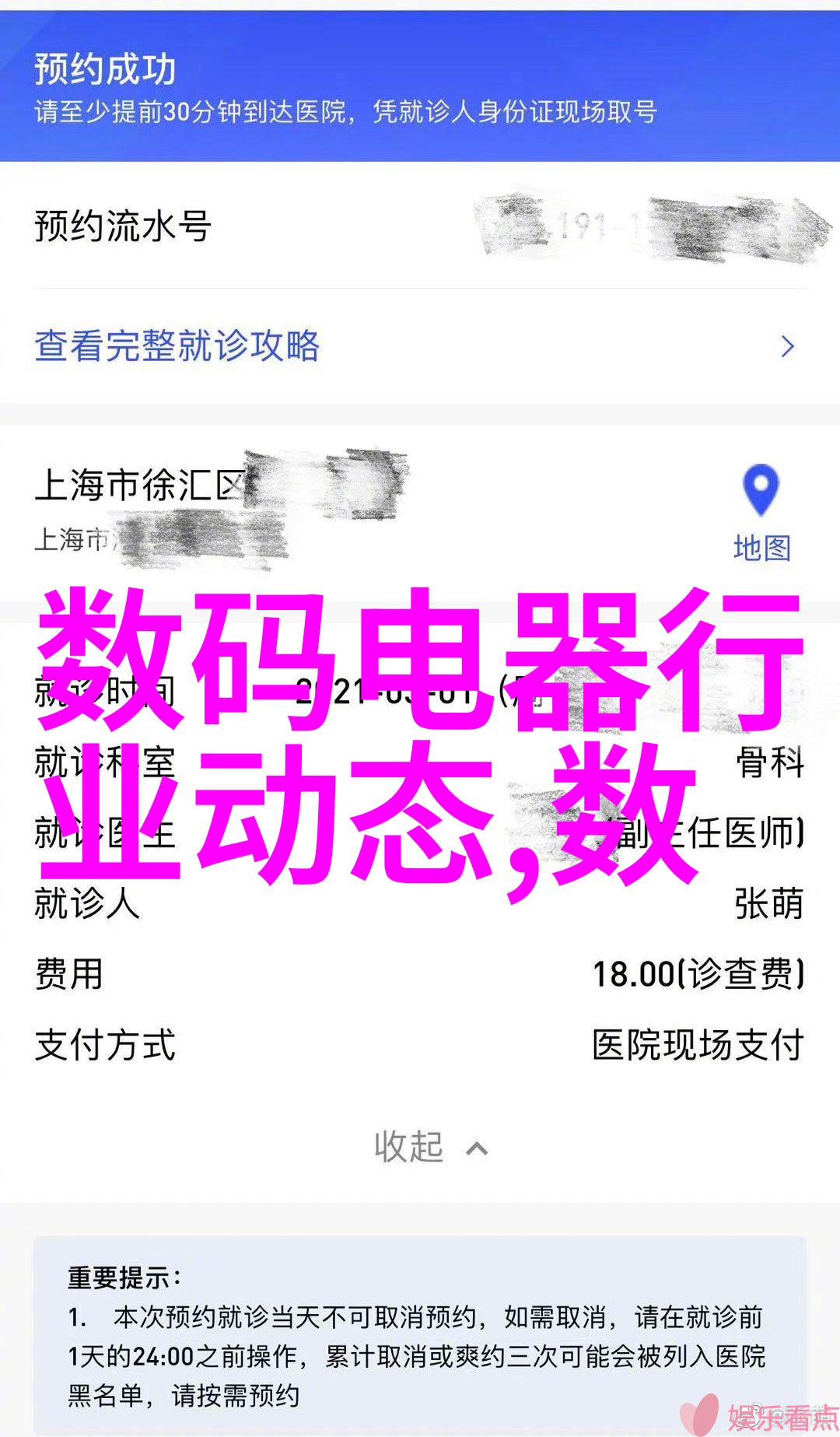Viewport: 840px width, 1437px height.
Task: Open 查看完整就诊攻略 guide link
Action: click(177, 345)
